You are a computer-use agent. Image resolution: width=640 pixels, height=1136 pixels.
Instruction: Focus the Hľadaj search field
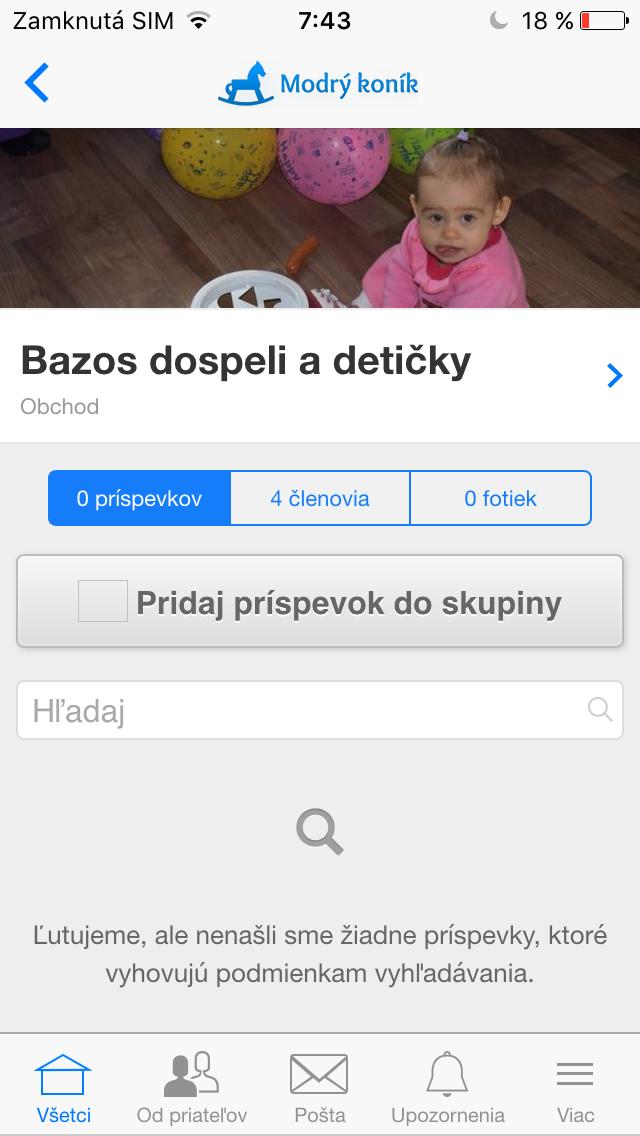tap(300, 711)
